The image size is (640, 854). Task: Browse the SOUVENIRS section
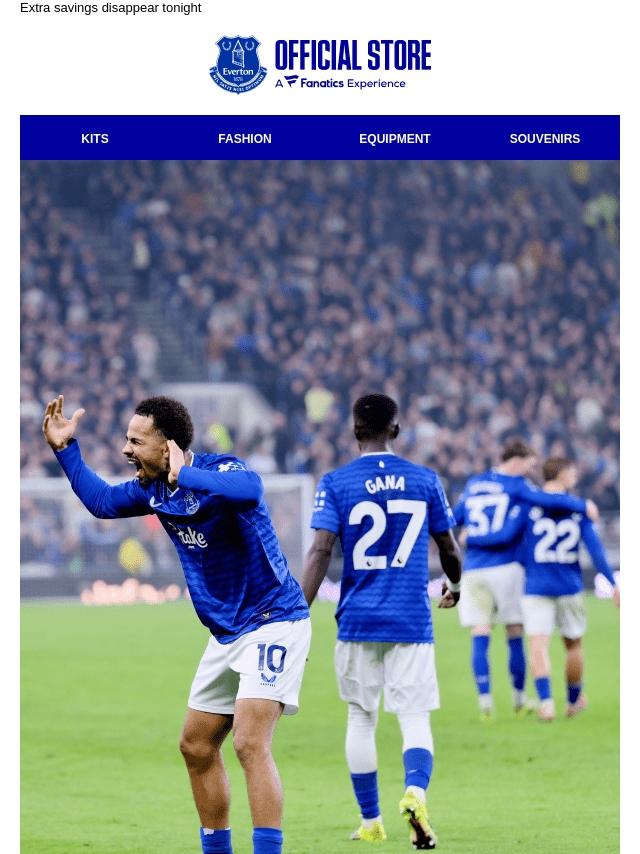pos(545,139)
